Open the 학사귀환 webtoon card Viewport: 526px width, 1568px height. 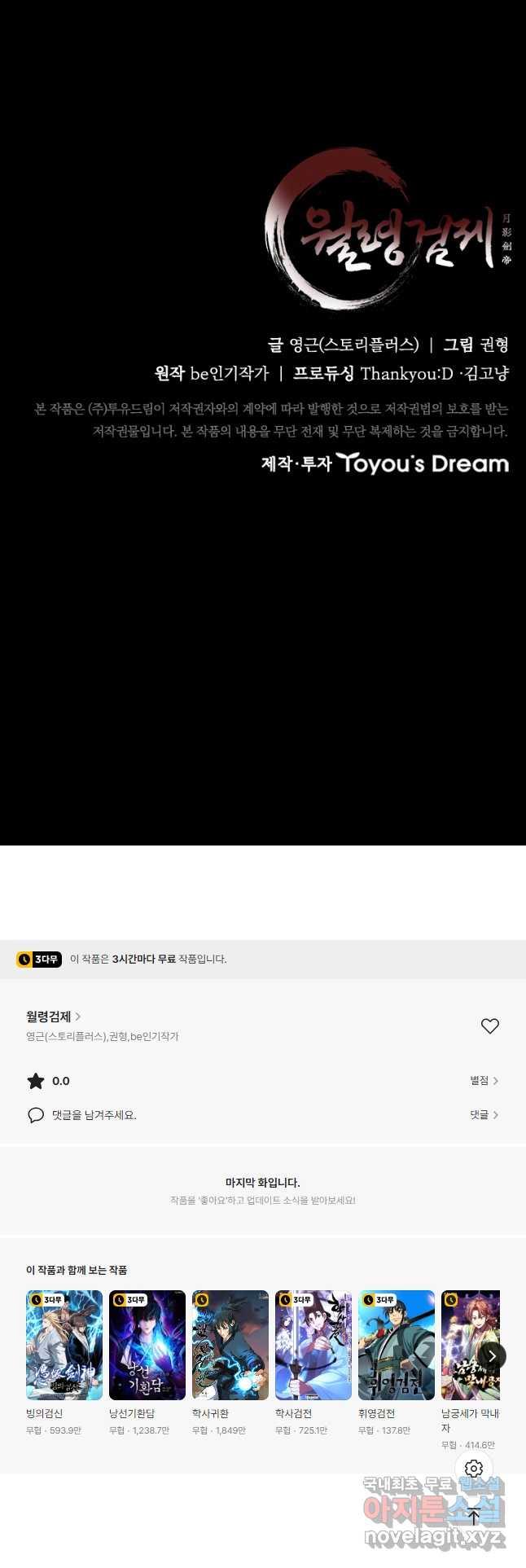pyautogui.click(x=230, y=1345)
